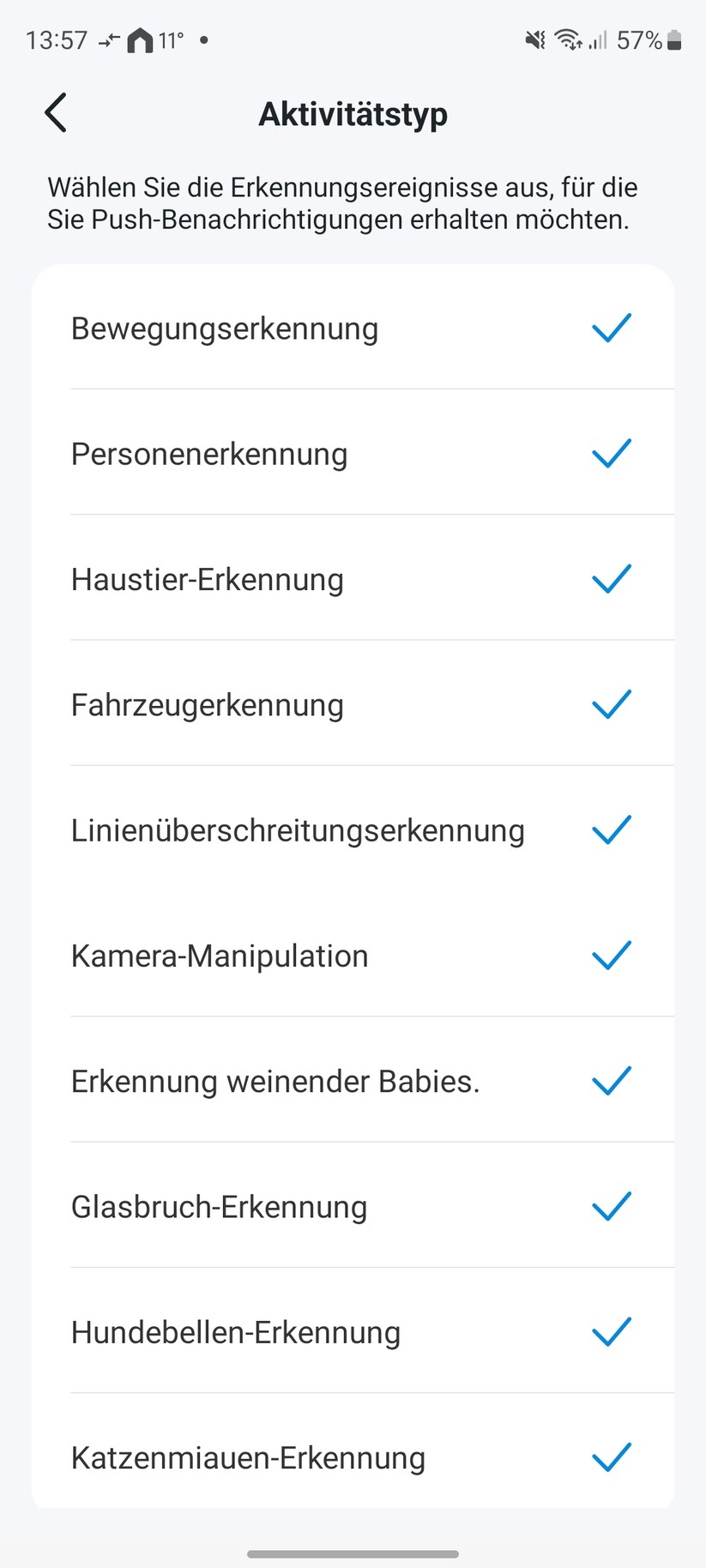Disable Fahrzeugerkennung alerts
The height and width of the screenshot is (1568, 706).
(x=611, y=704)
